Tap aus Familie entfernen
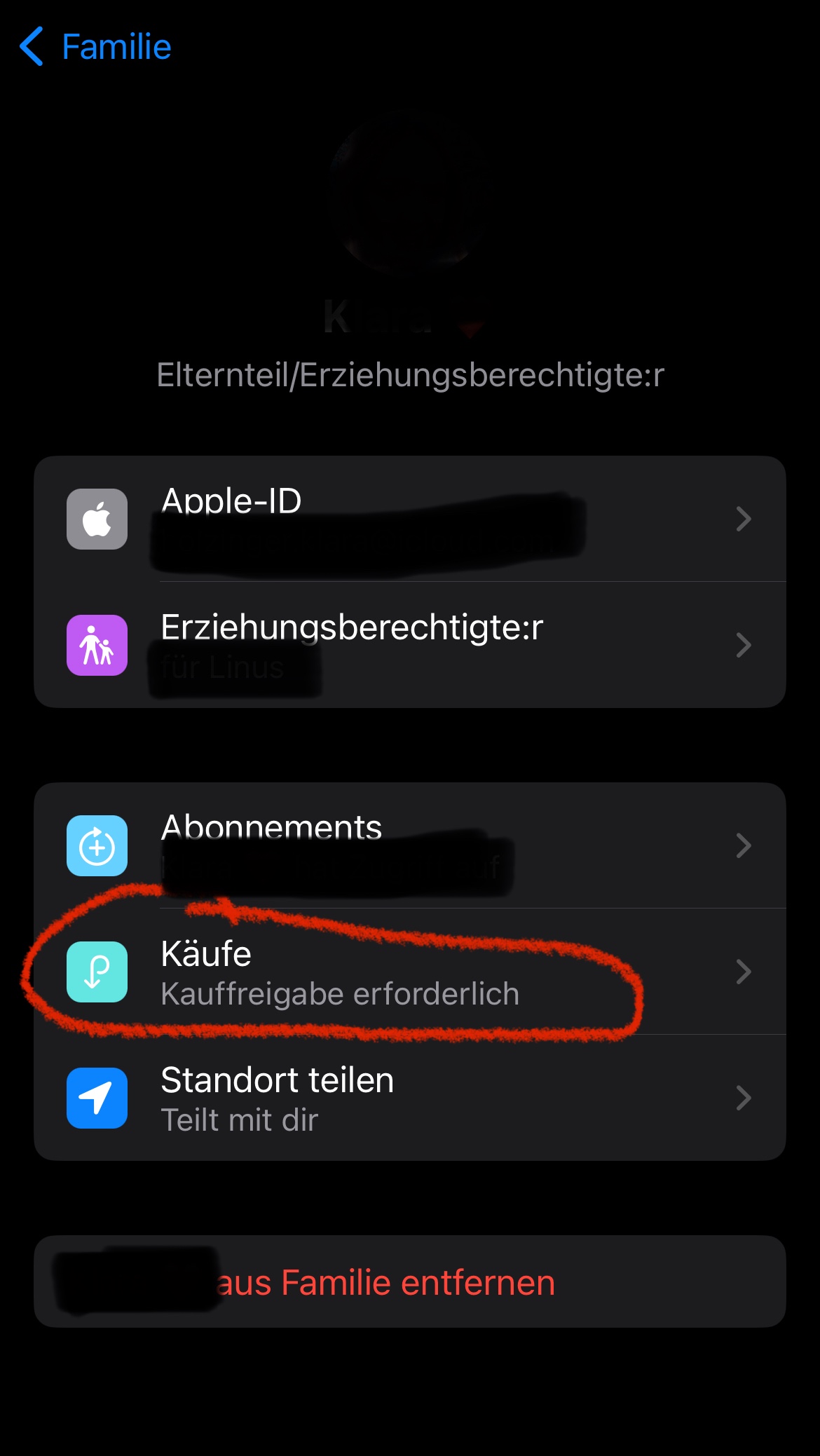This screenshot has width=820, height=1456. point(409,1281)
